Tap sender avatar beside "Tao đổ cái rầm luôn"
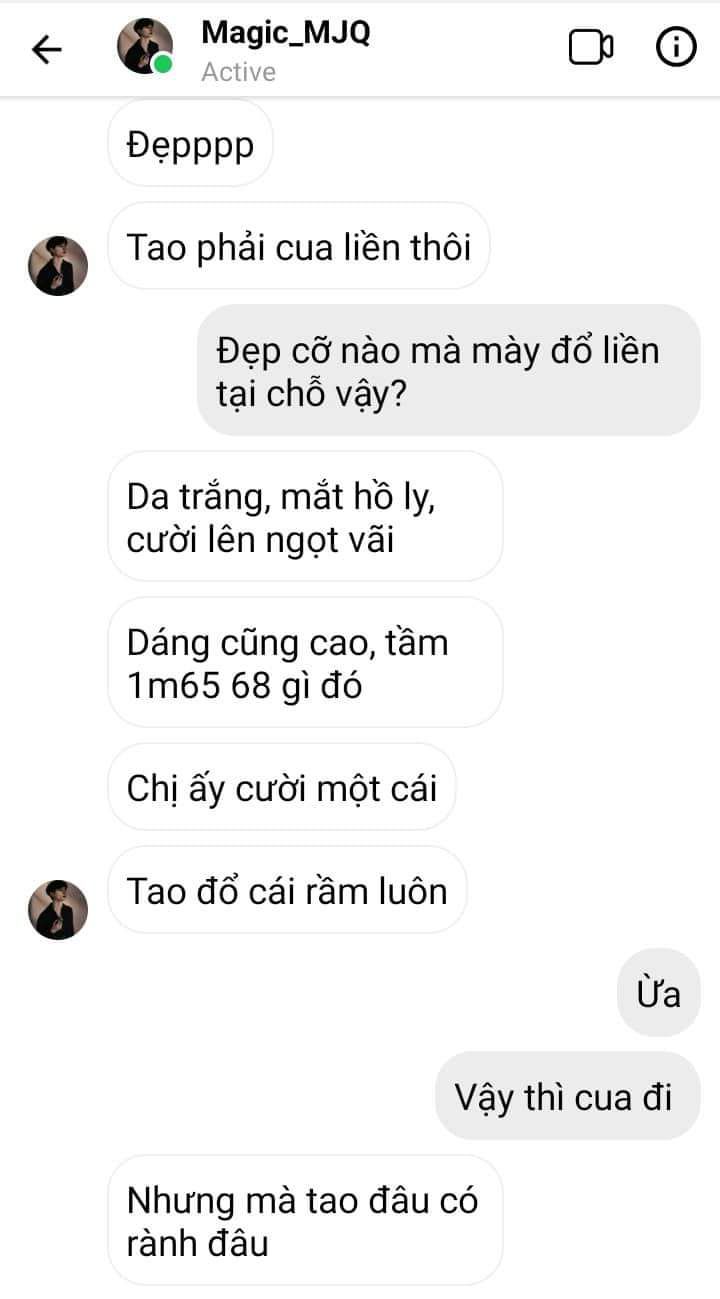 [x=58, y=910]
